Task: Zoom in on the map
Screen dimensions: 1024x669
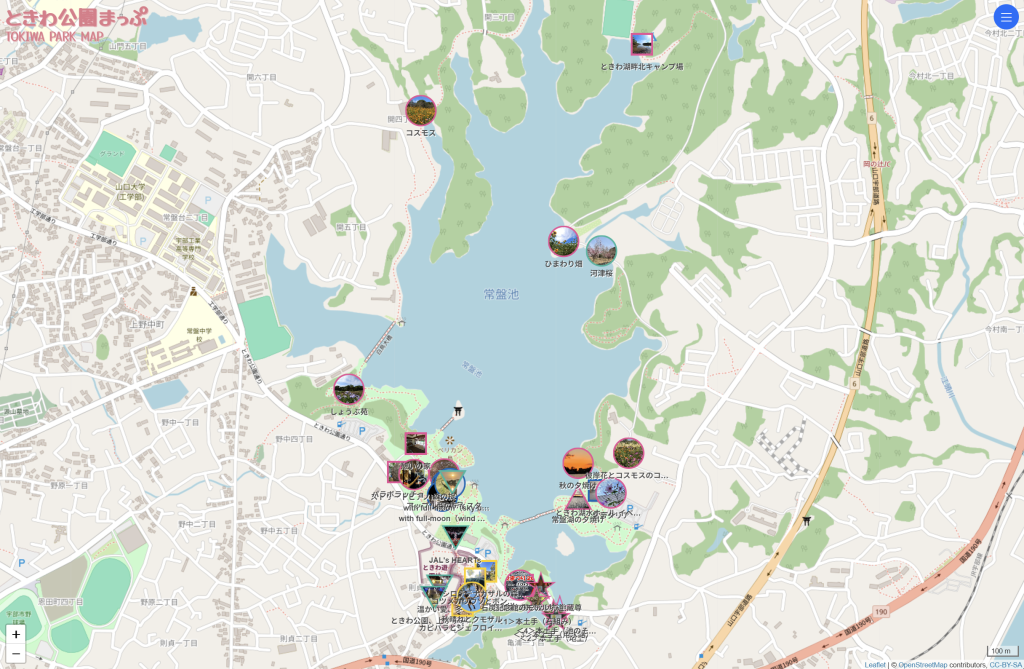Action: coord(16,634)
